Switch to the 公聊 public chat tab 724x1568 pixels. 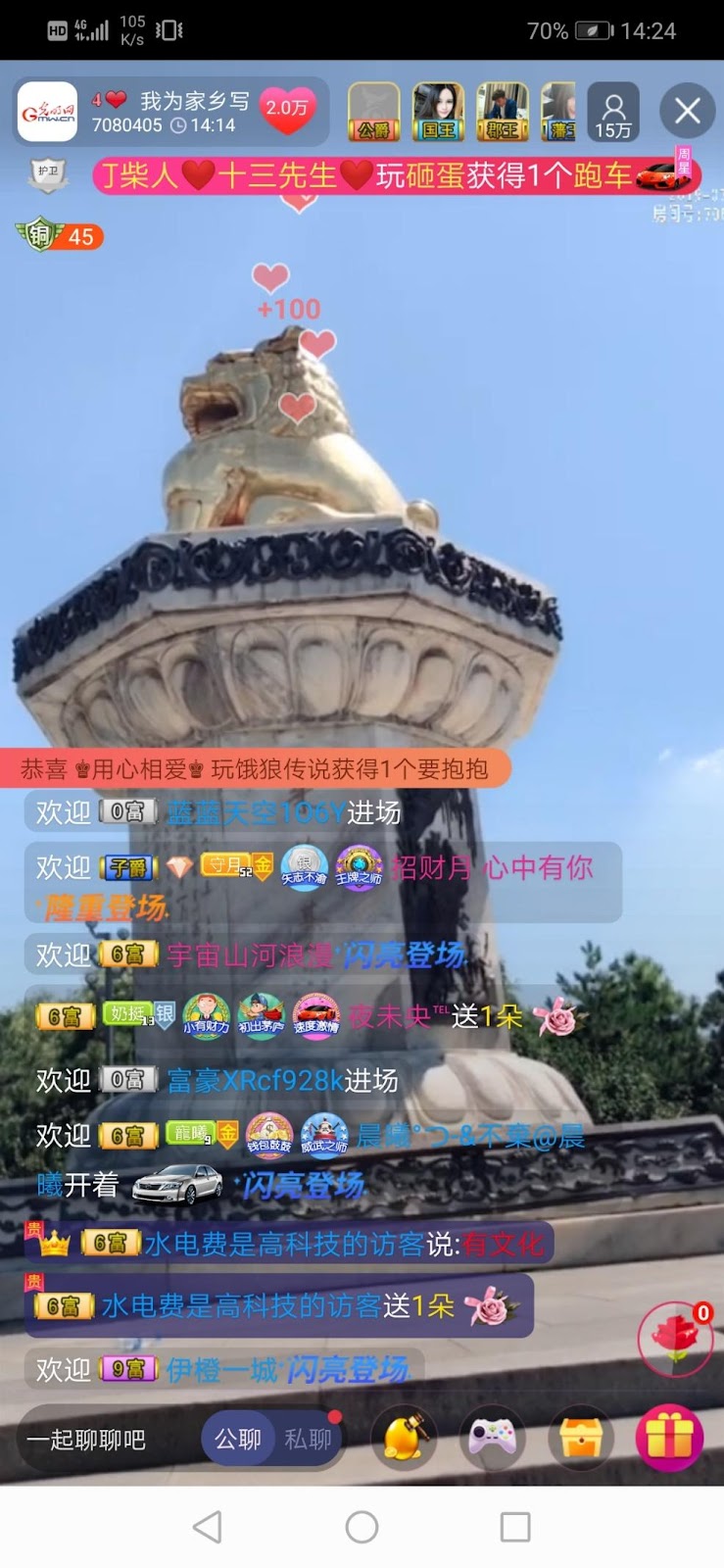click(237, 1440)
